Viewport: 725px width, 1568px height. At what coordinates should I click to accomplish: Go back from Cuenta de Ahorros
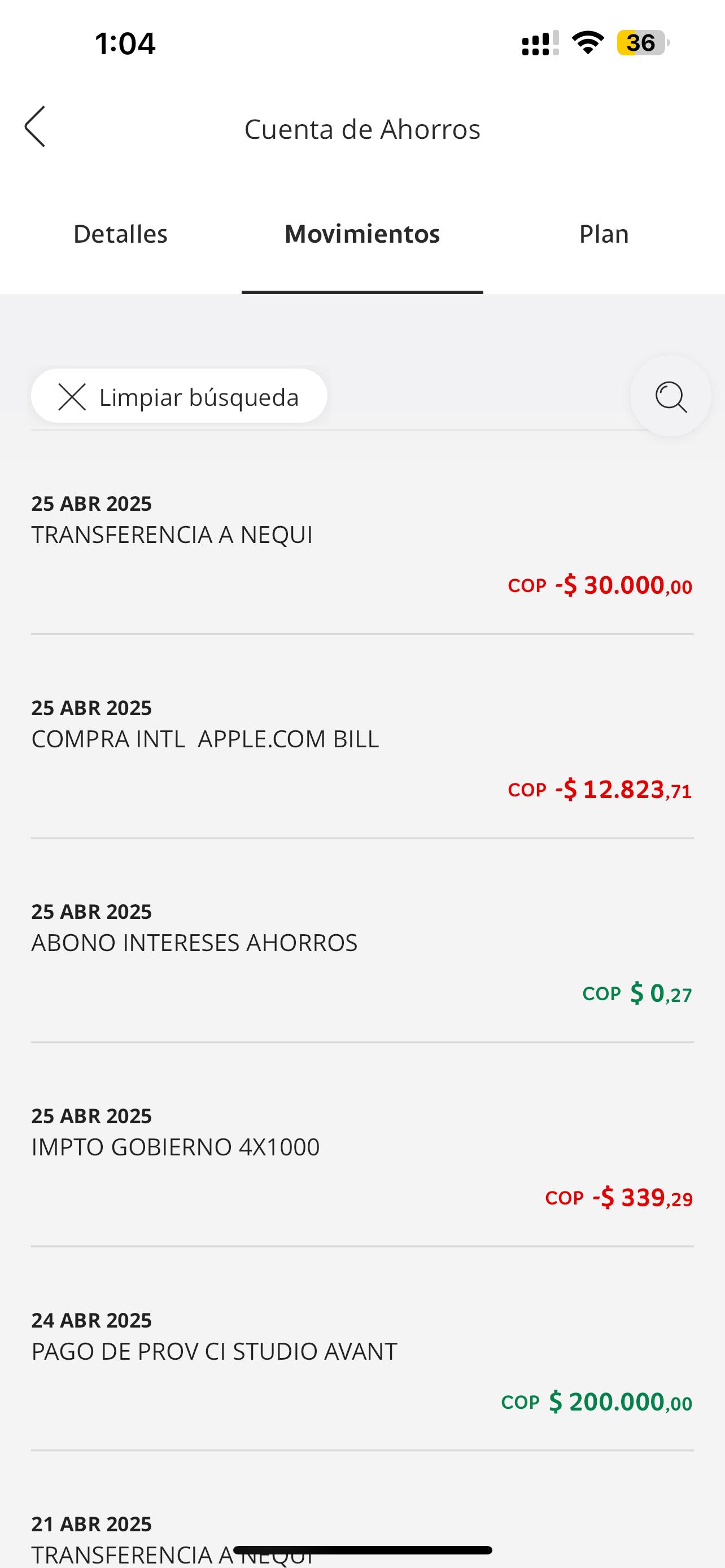coord(36,126)
